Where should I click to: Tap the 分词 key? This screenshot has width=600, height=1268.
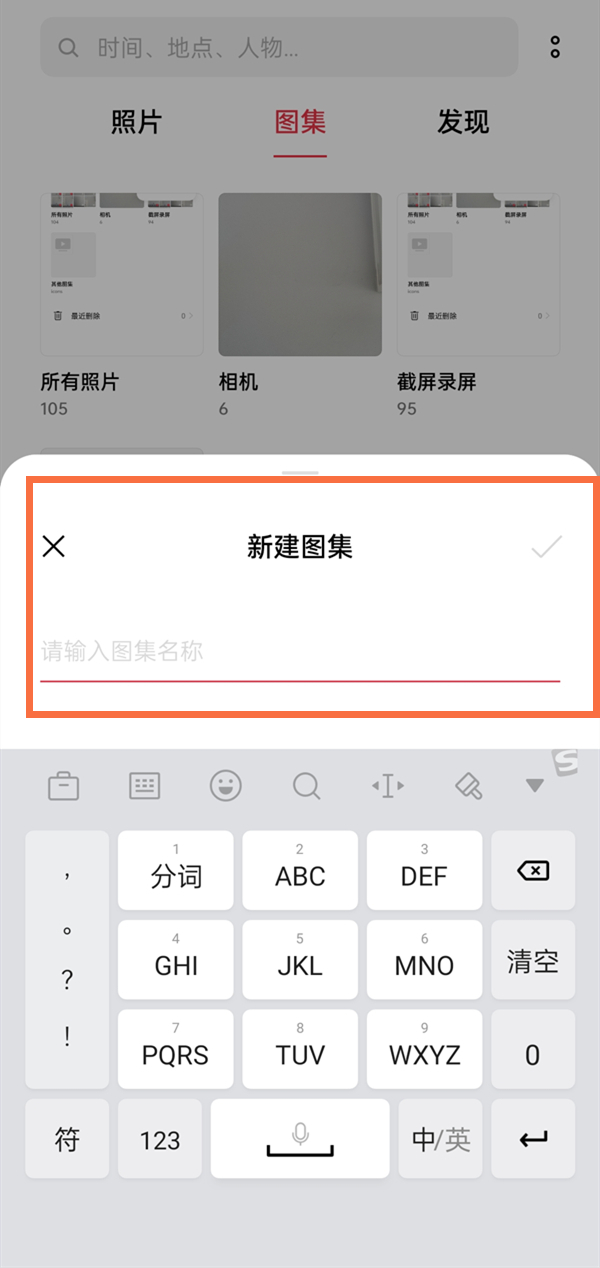176,871
